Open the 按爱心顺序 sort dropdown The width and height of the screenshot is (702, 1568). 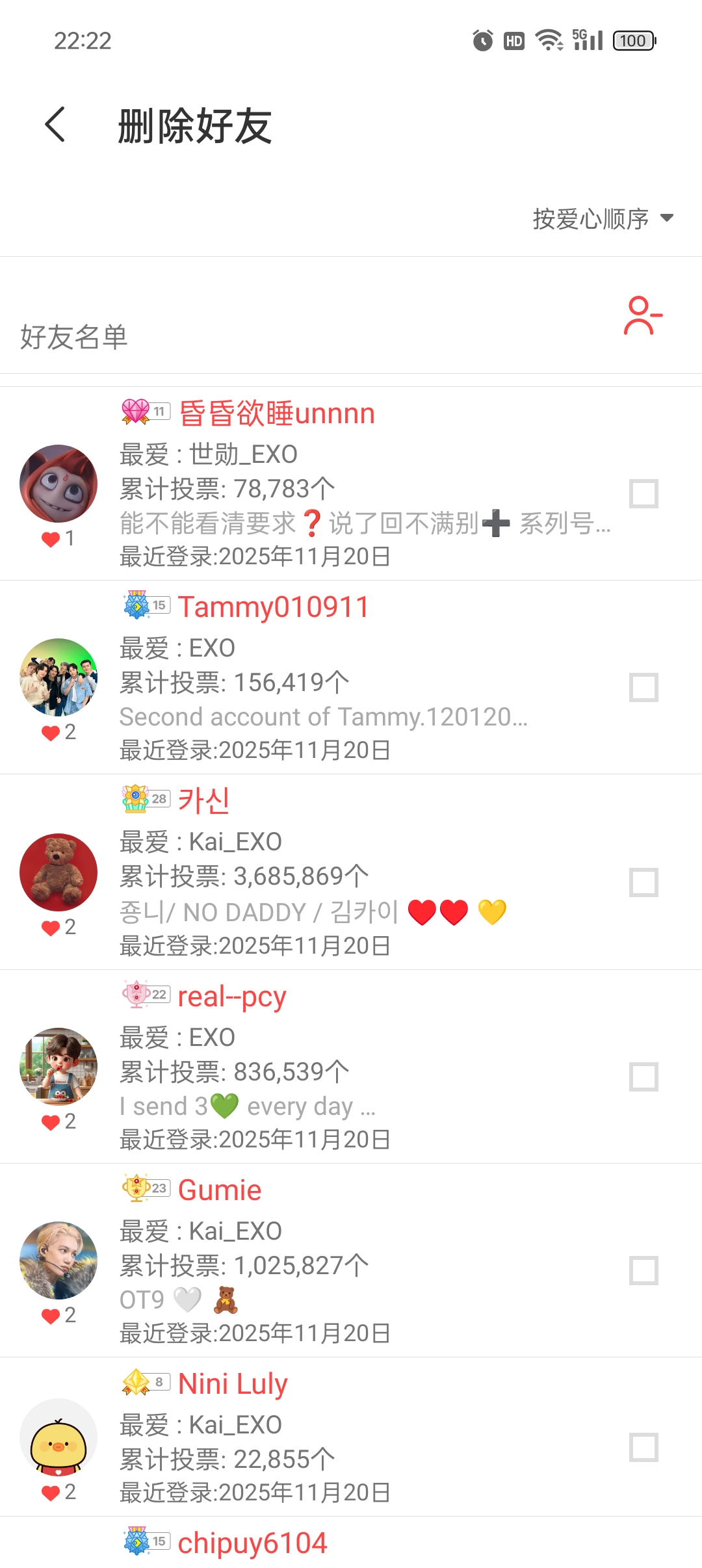[603, 218]
